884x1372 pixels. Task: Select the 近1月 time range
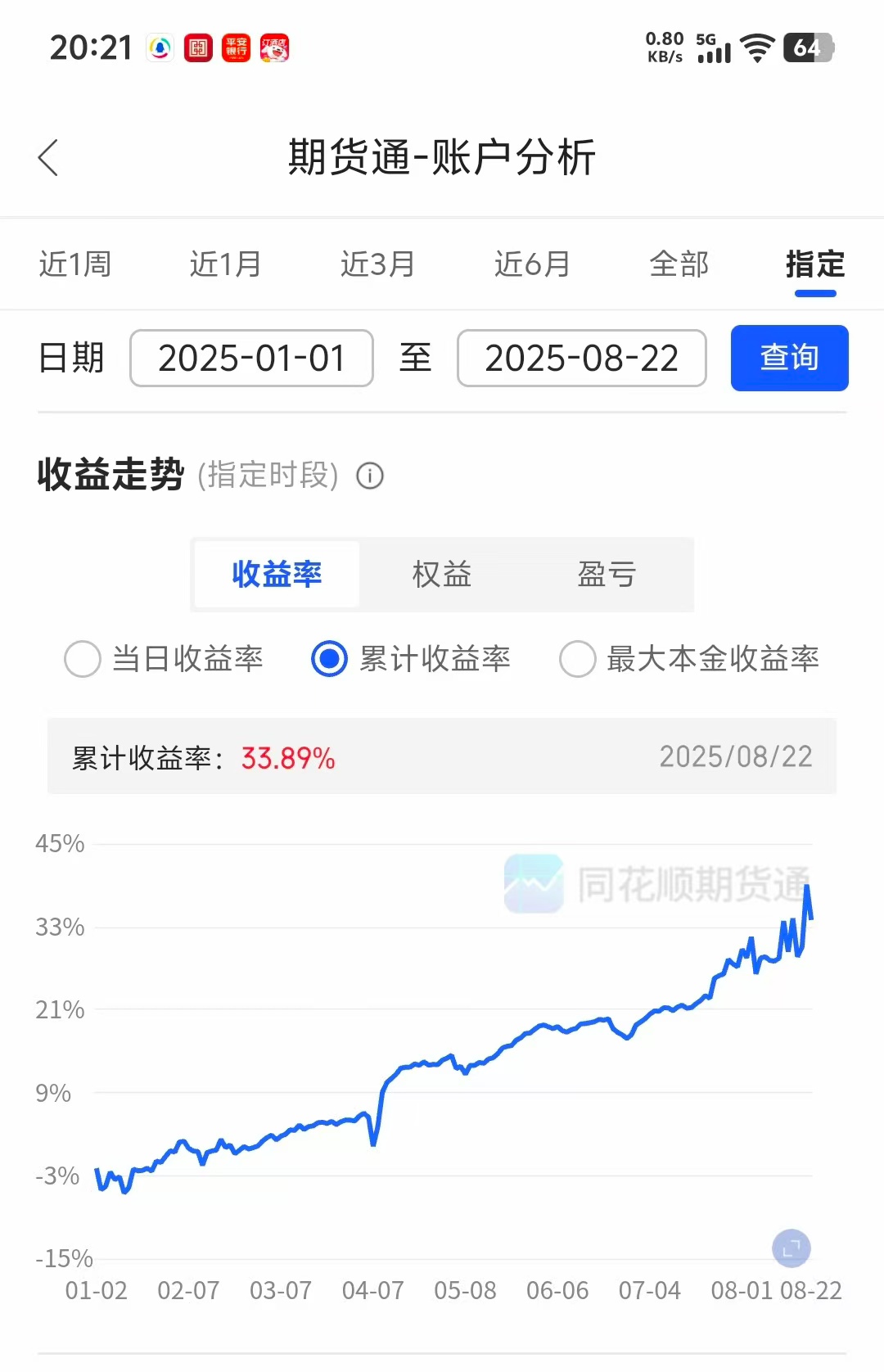(226, 264)
